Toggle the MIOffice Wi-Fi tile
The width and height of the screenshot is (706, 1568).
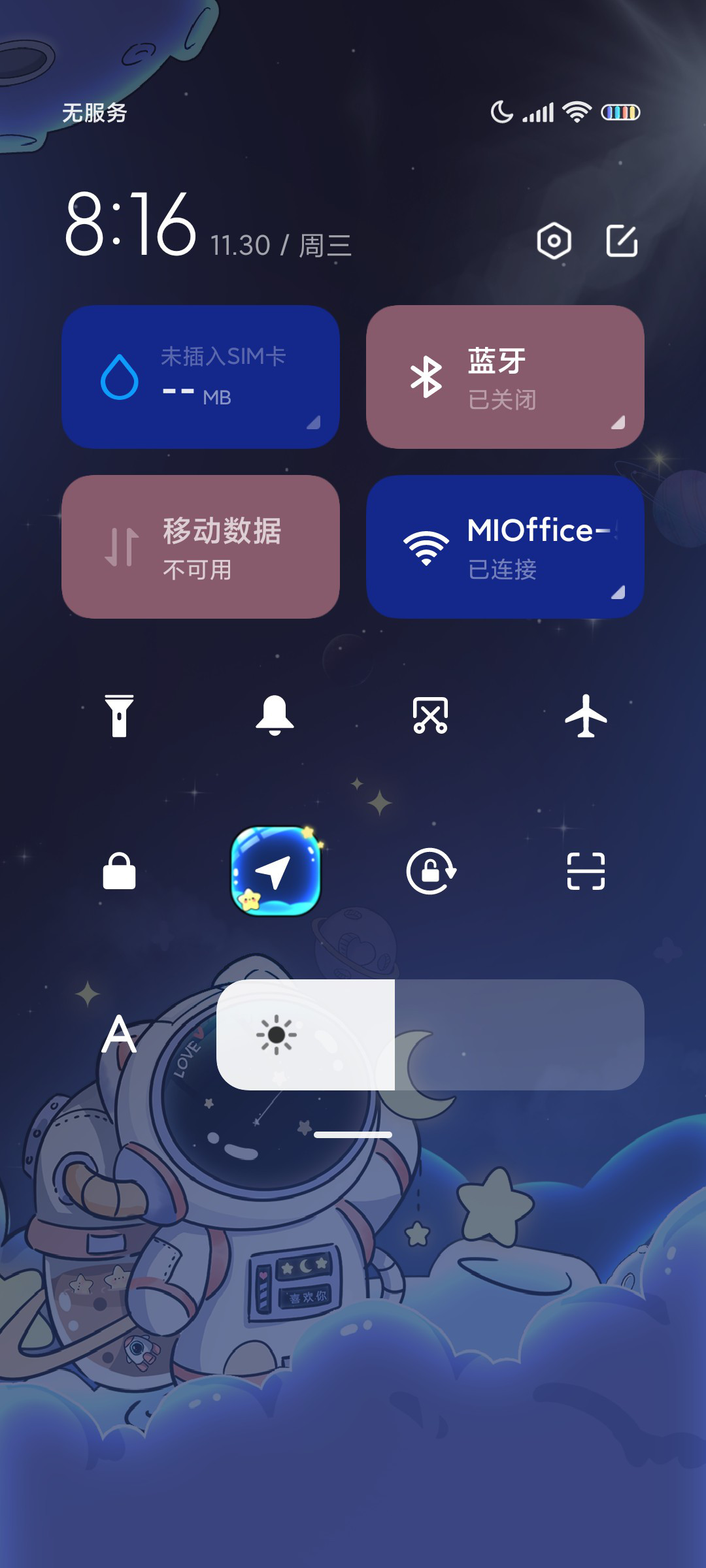(505, 547)
